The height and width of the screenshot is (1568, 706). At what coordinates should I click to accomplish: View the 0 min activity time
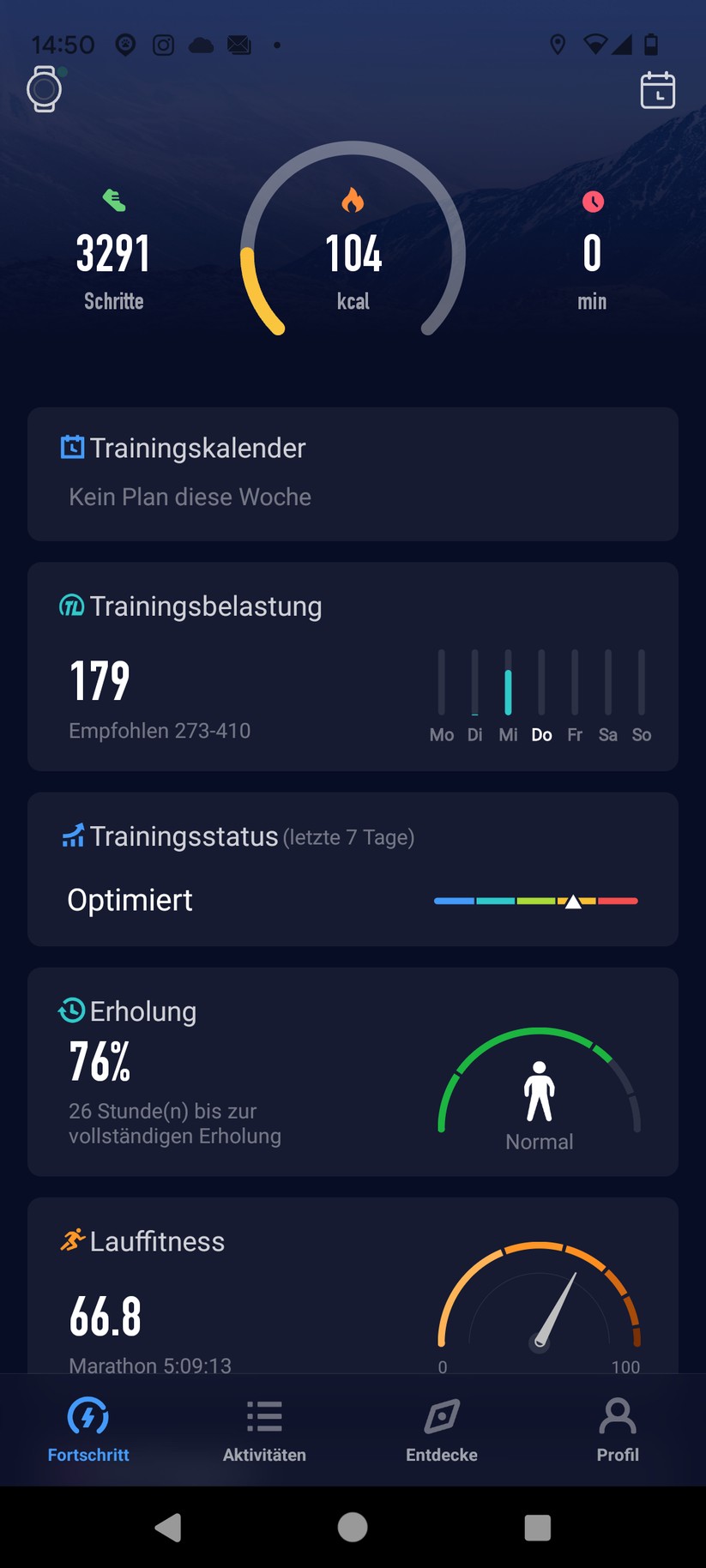coord(592,256)
